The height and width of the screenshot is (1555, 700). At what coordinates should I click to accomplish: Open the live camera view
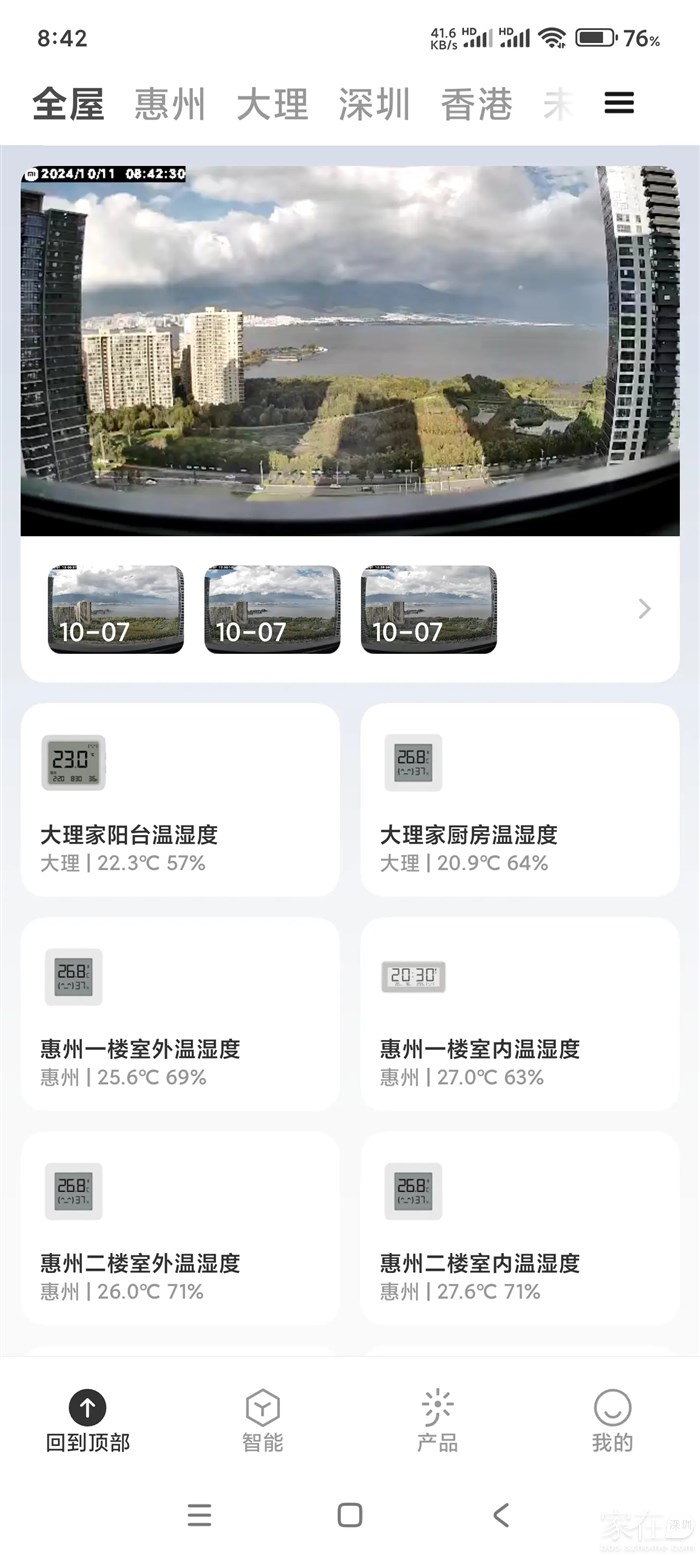350,350
